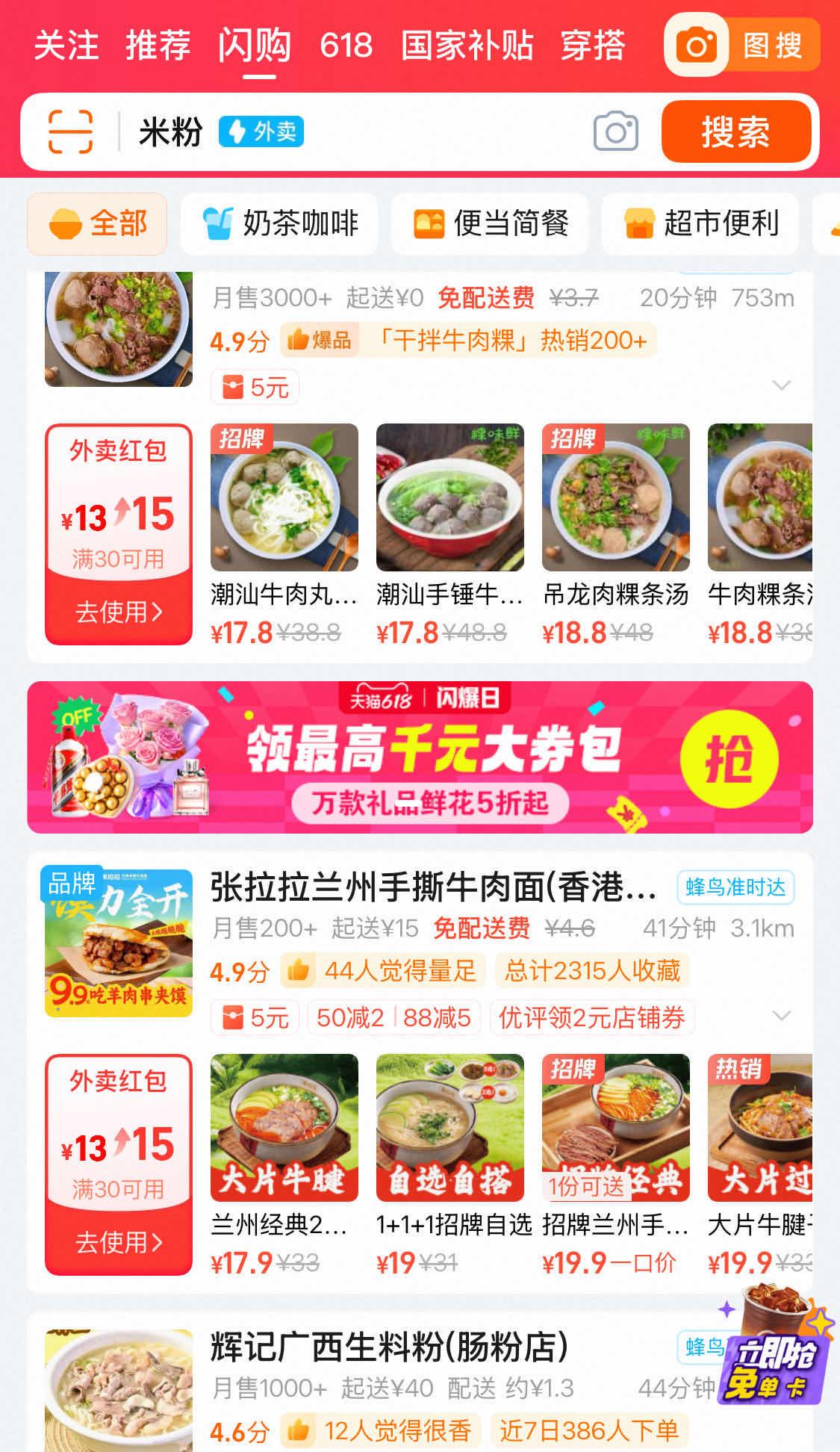Expand the first store's coupon row chevron
Viewport: 840px width, 1452px height.
click(x=781, y=385)
